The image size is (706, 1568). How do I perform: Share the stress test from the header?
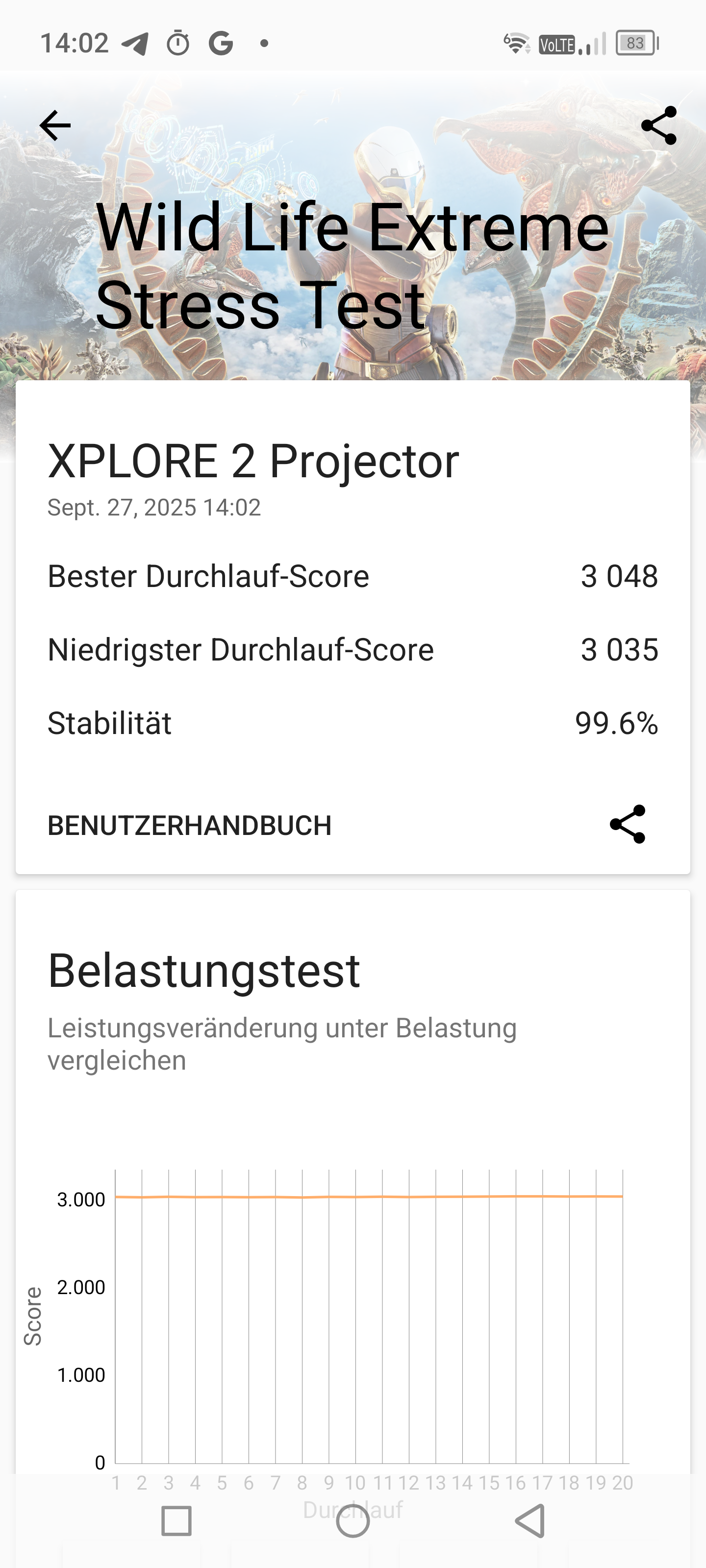click(x=658, y=125)
